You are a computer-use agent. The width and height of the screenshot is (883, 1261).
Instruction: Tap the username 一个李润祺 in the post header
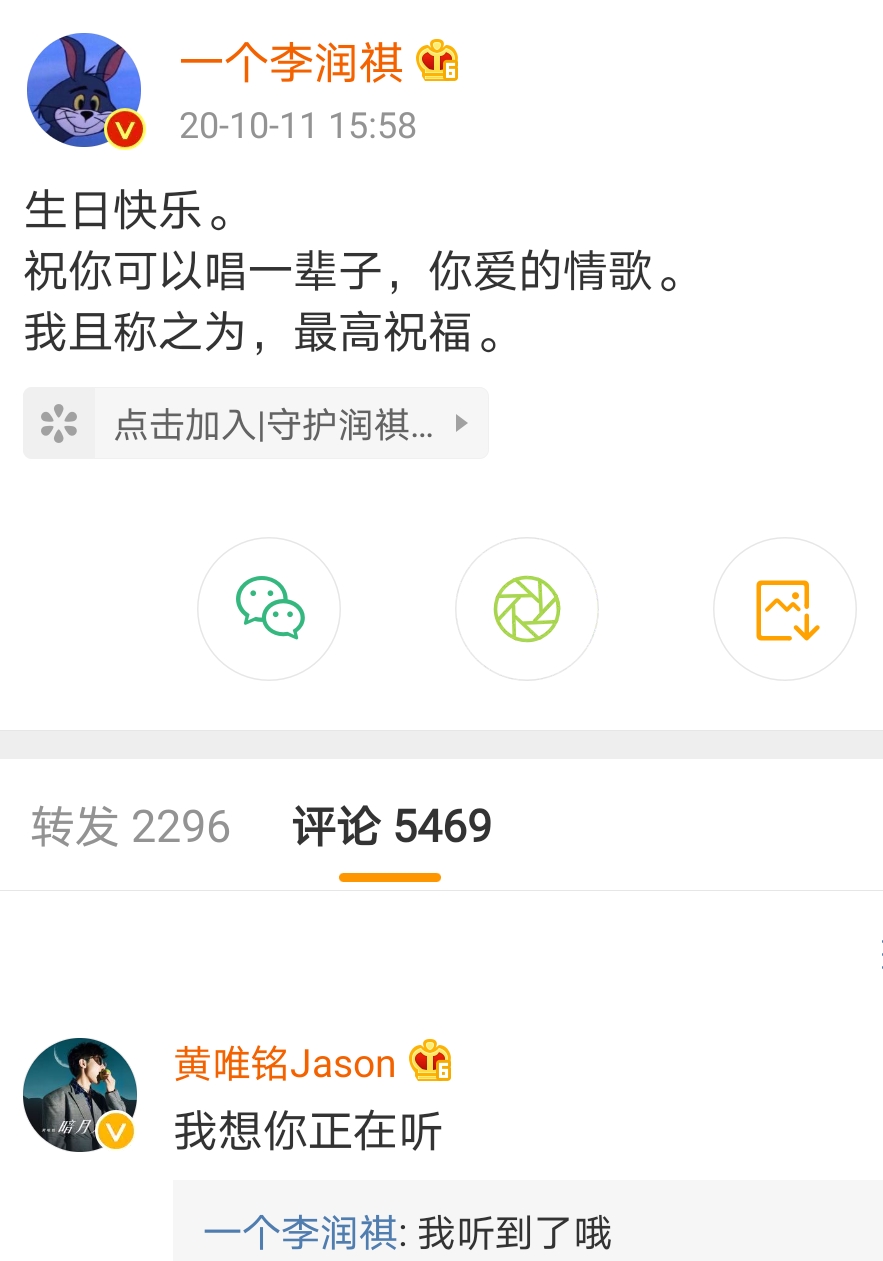tap(290, 64)
